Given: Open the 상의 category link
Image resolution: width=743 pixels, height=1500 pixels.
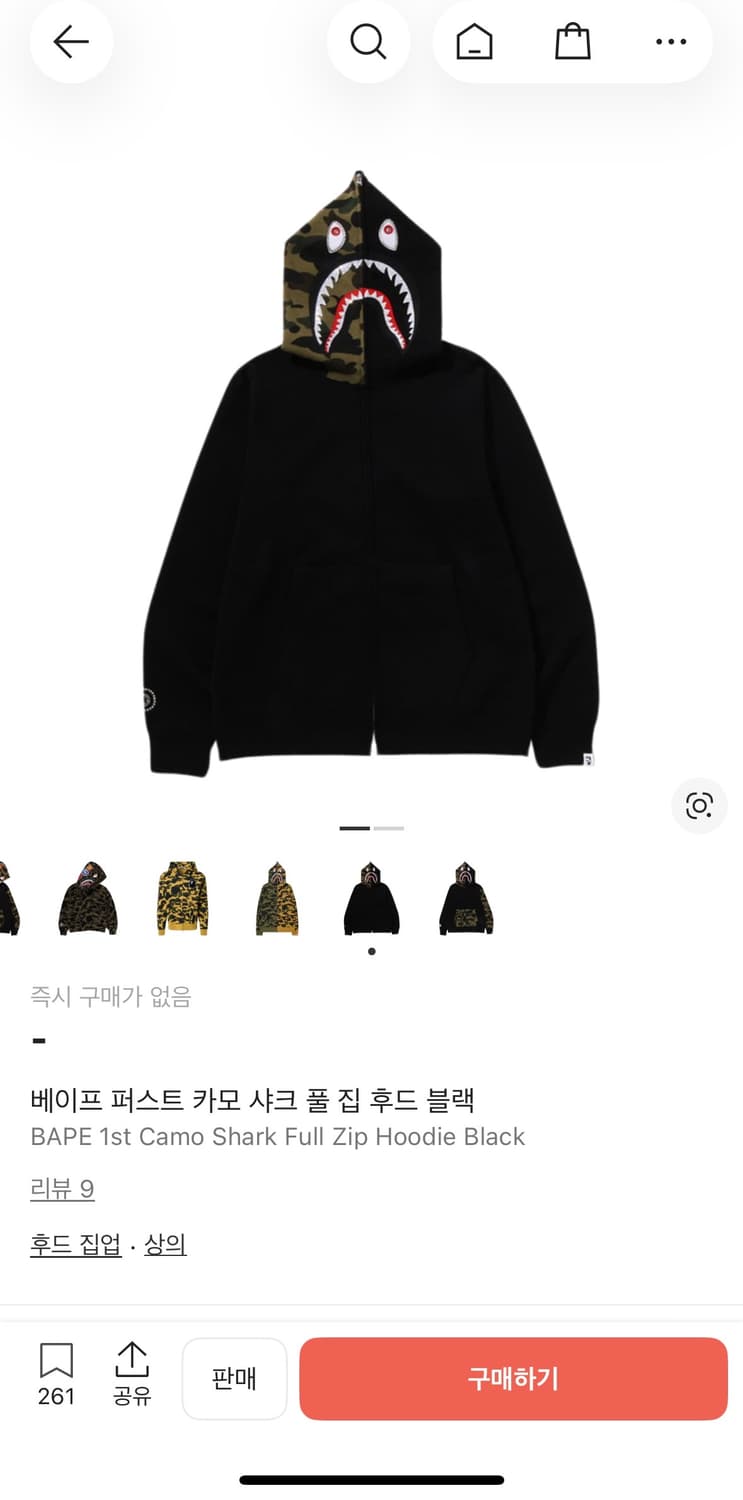Looking at the screenshot, I should click(x=165, y=1244).
